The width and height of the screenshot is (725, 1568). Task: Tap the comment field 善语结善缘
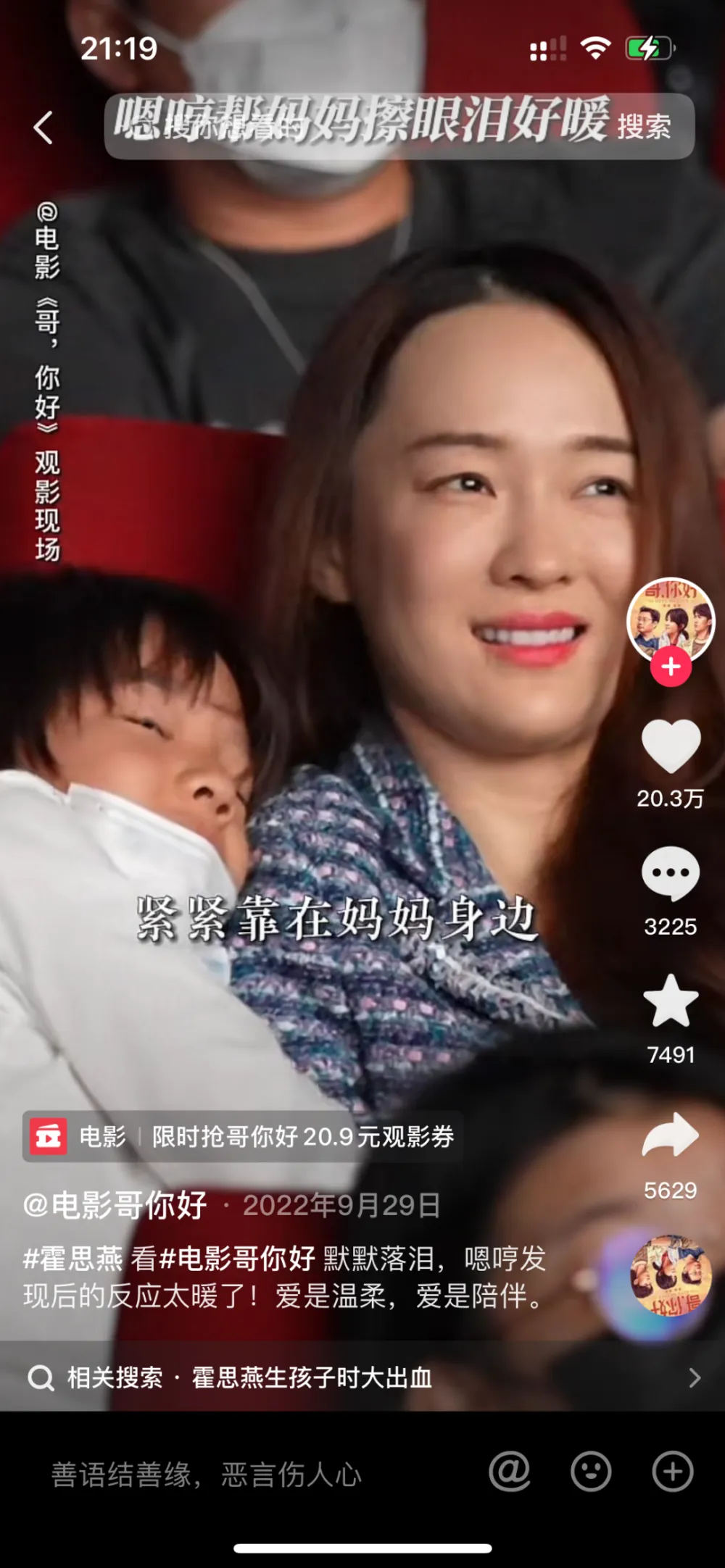pyautogui.click(x=207, y=1475)
